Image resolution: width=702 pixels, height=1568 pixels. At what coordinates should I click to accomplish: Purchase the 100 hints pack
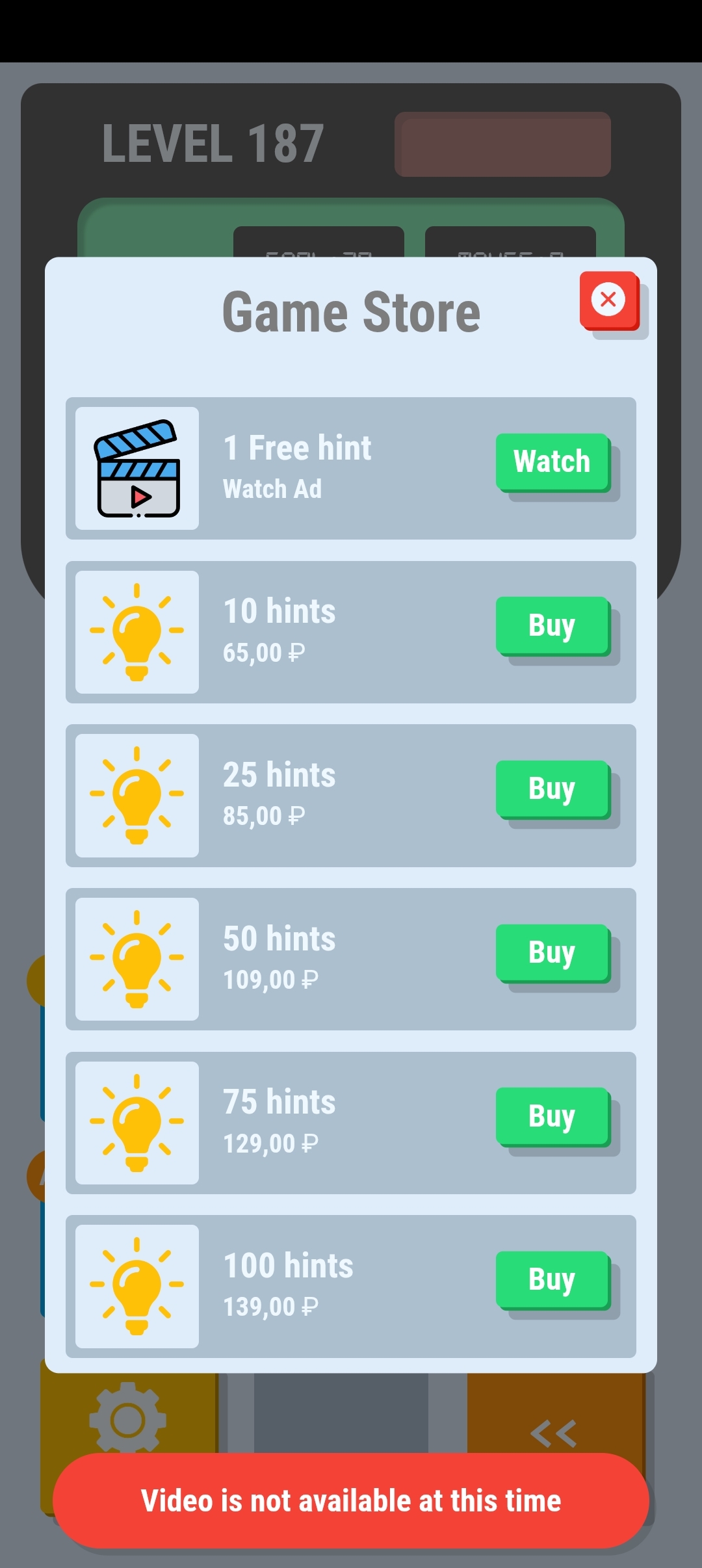pyautogui.click(x=552, y=1279)
